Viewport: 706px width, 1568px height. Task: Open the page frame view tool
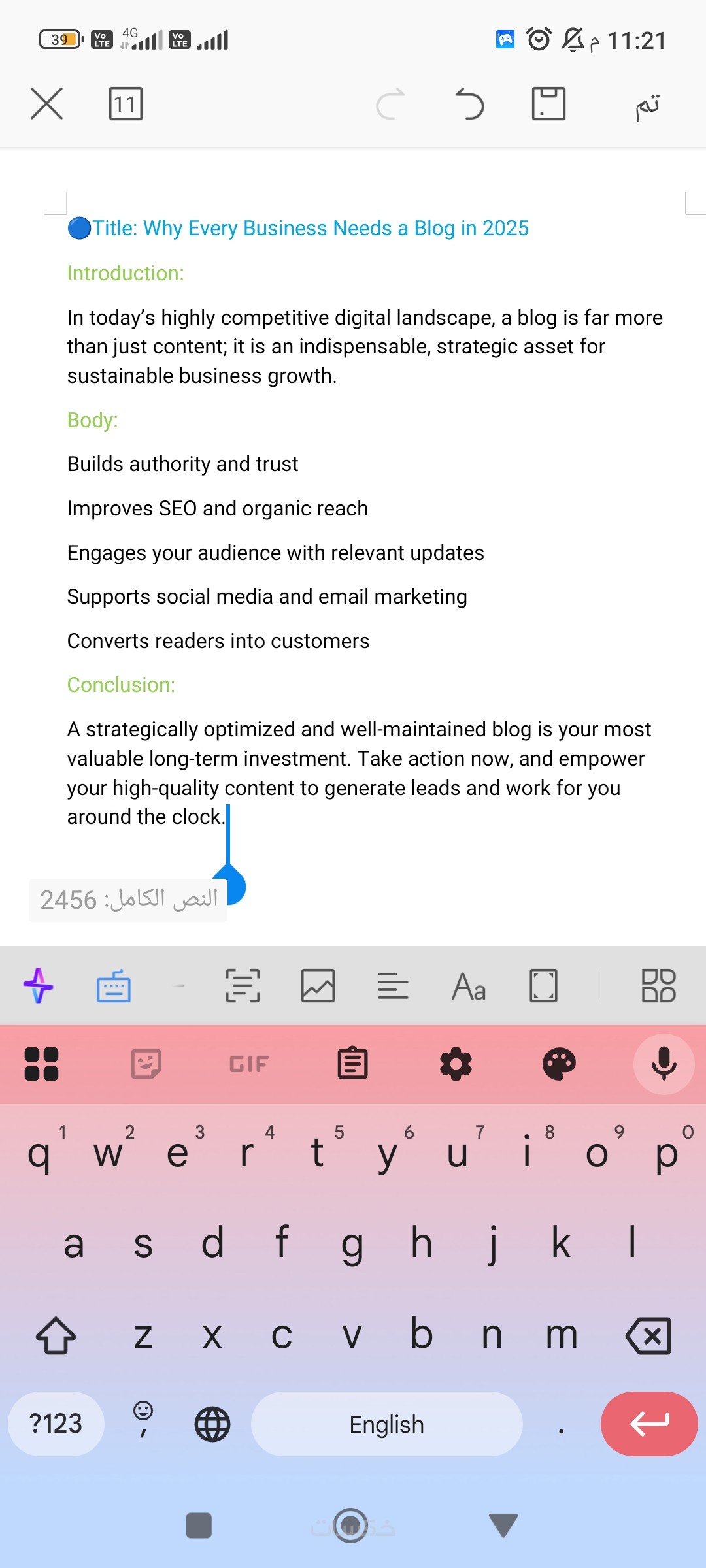click(x=543, y=986)
